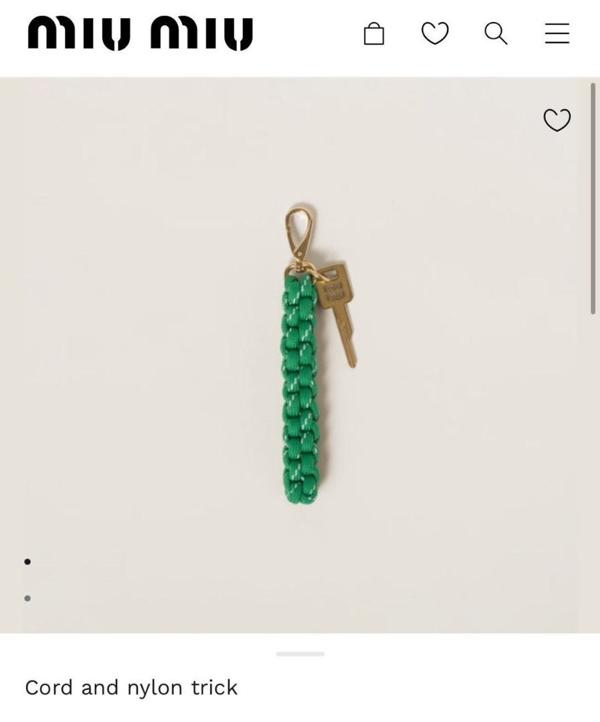Open the shopping bag
This screenshot has width=600, height=722.
point(374,34)
